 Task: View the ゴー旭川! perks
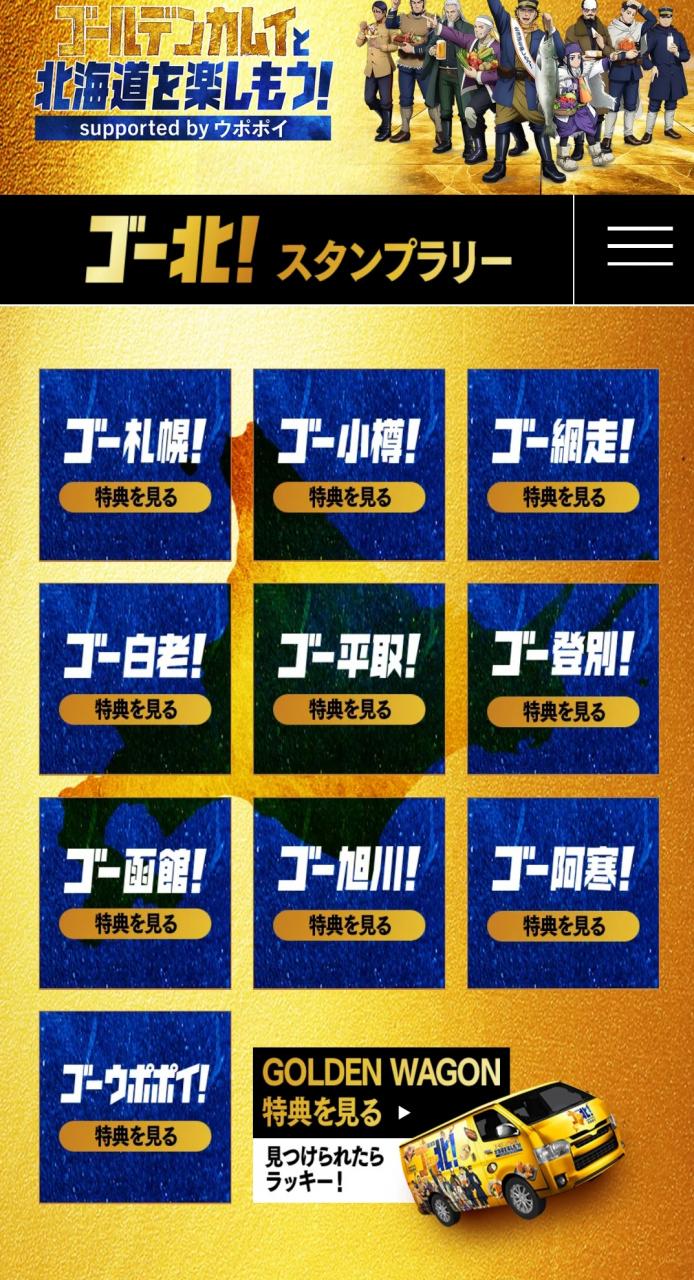pos(349,924)
